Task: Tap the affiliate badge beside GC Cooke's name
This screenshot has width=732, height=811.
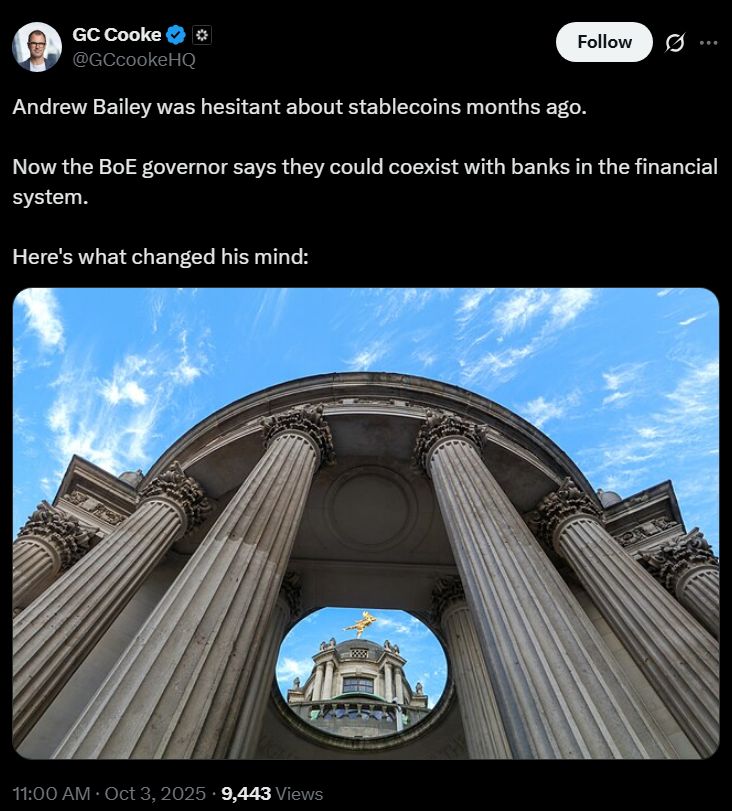Action: (201, 35)
